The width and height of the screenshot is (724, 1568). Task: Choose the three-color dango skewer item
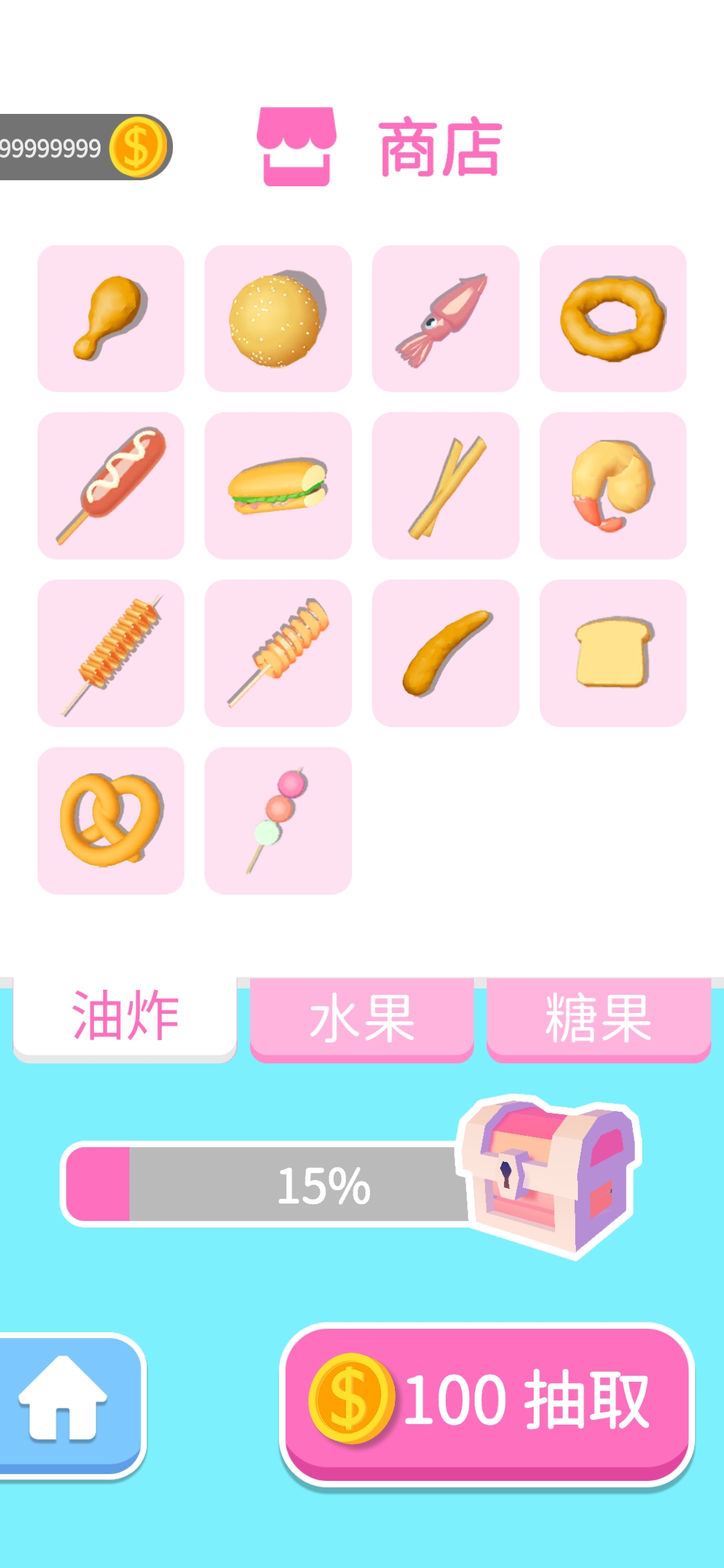point(278,821)
